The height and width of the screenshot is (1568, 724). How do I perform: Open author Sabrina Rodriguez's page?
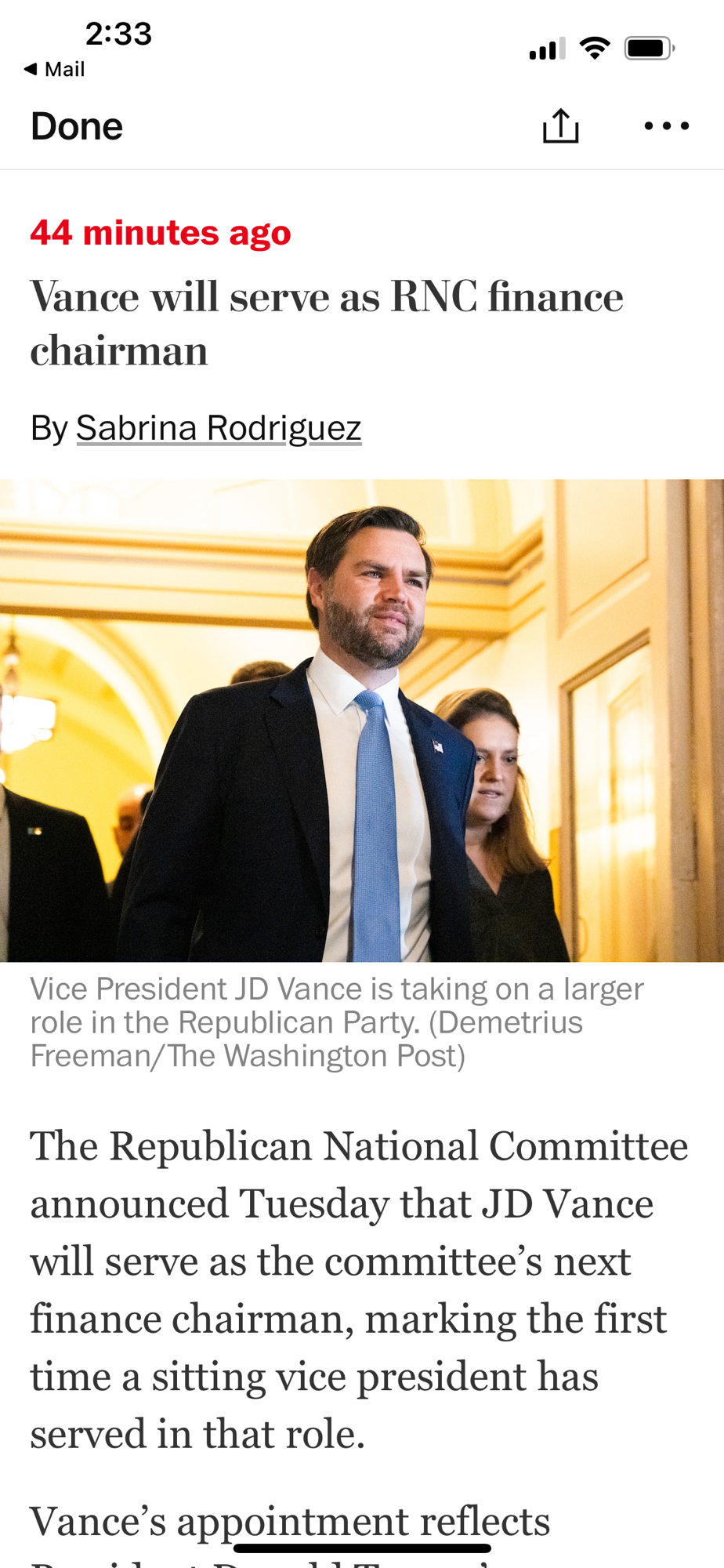coord(219,428)
